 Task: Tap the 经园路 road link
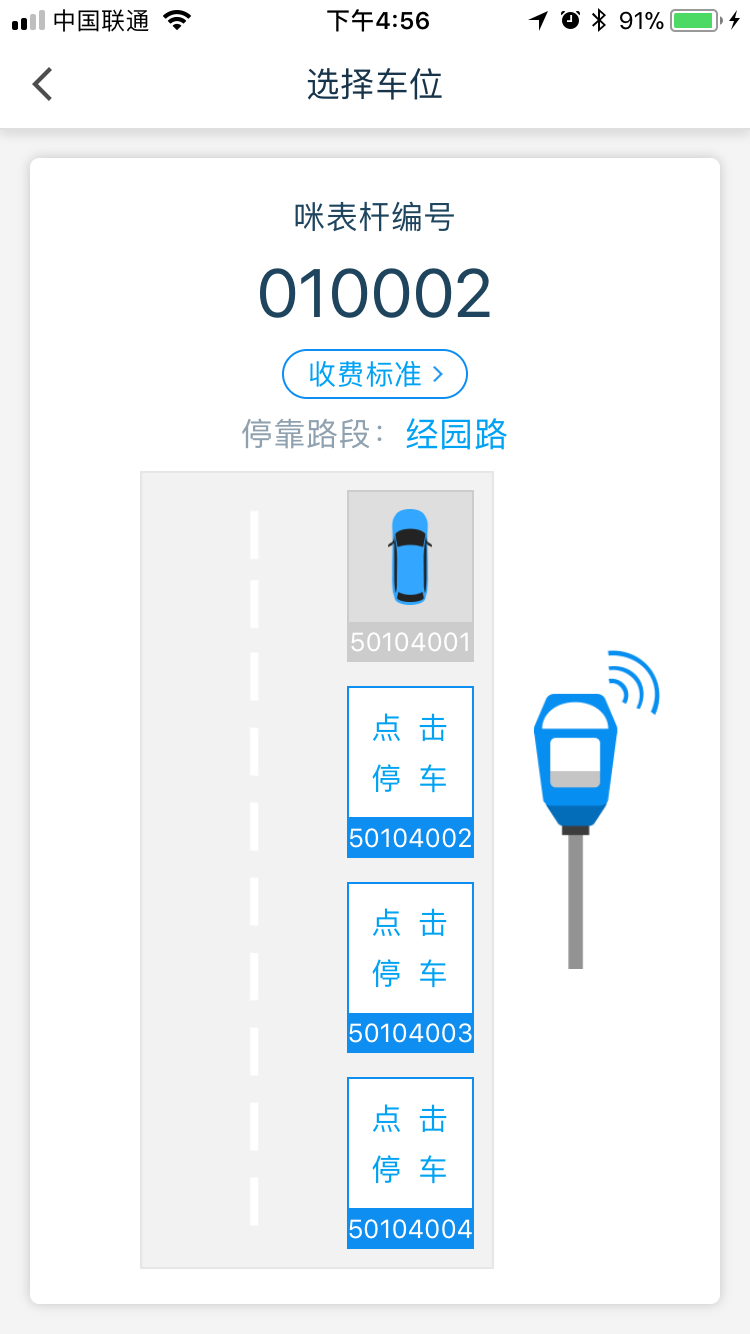tap(456, 435)
